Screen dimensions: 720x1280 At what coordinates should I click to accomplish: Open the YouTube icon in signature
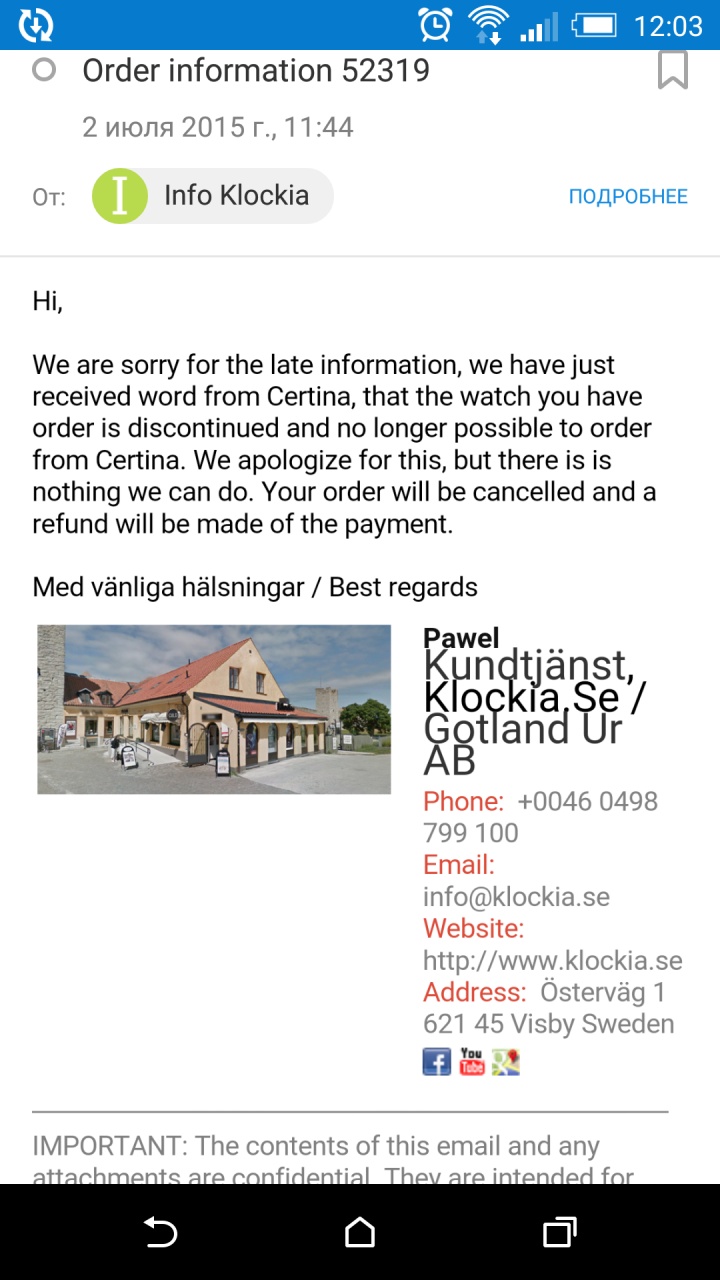471,1061
